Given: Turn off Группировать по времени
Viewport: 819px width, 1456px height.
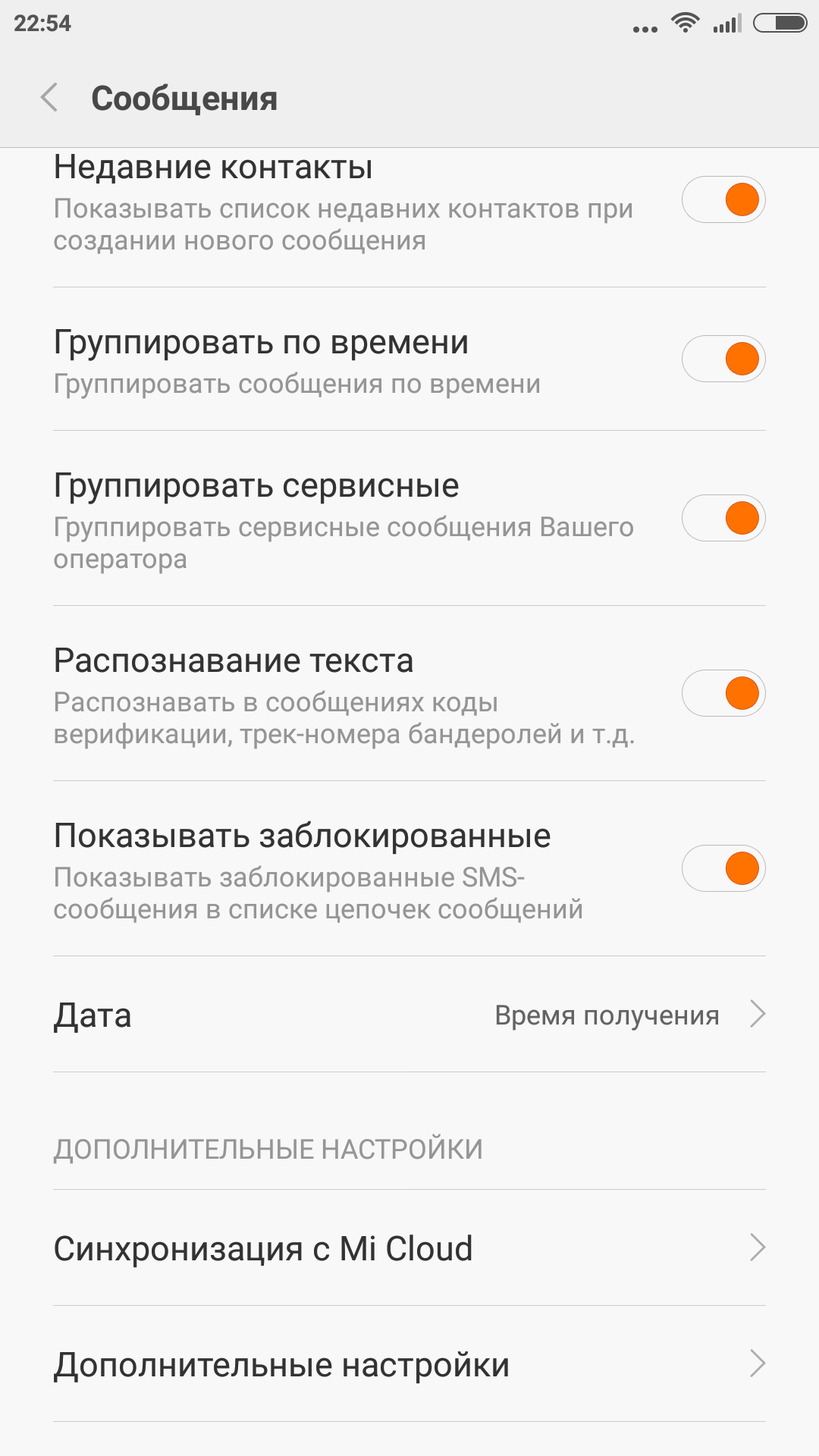Looking at the screenshot, I should coord(723,359).
